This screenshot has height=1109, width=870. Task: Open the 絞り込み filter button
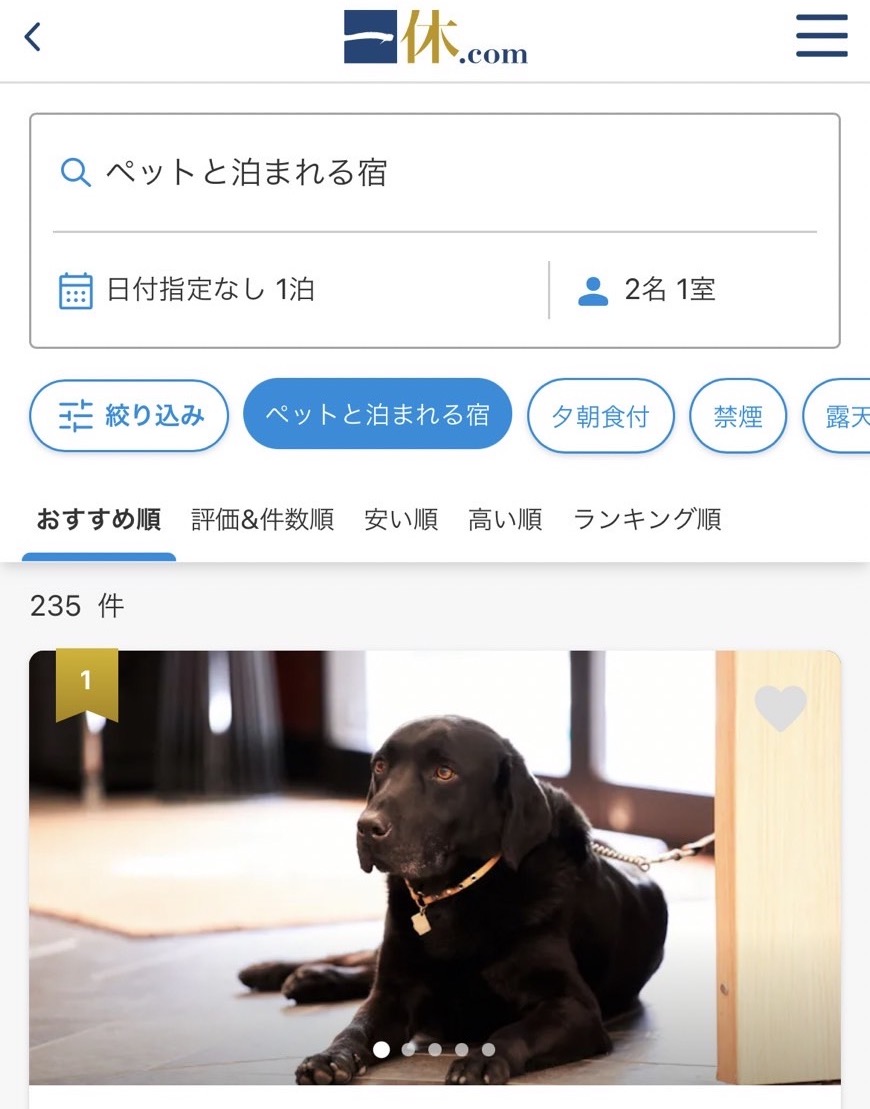[129, 416]
